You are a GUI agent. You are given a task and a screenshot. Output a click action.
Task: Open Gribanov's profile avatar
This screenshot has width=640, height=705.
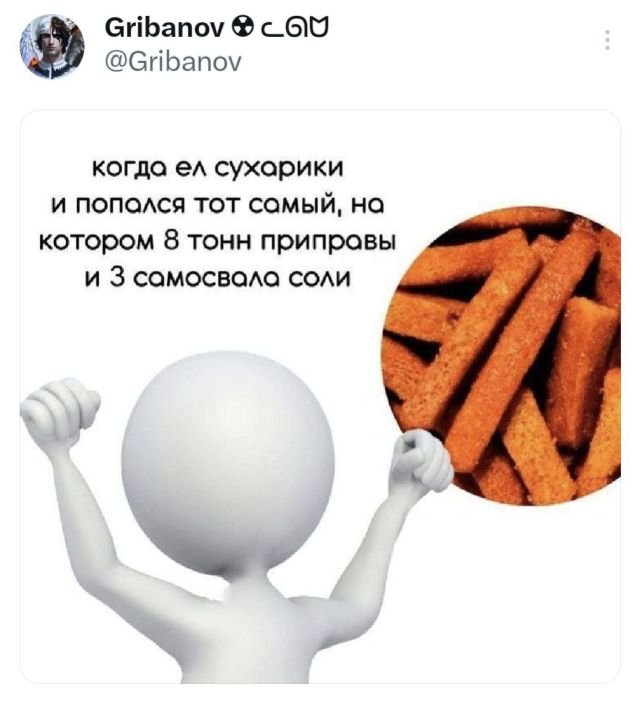(53, 47)
